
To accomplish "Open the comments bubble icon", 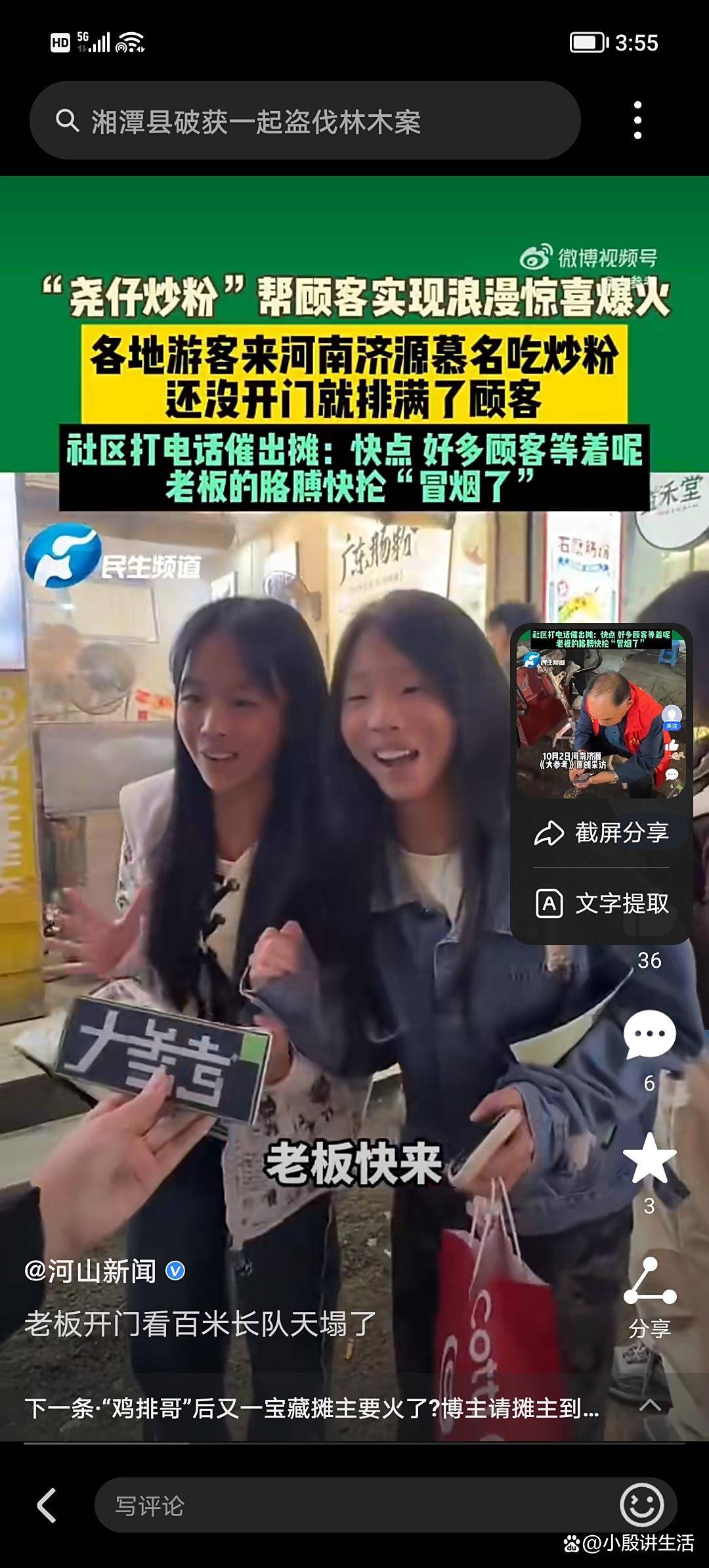I will (649, 1035).
